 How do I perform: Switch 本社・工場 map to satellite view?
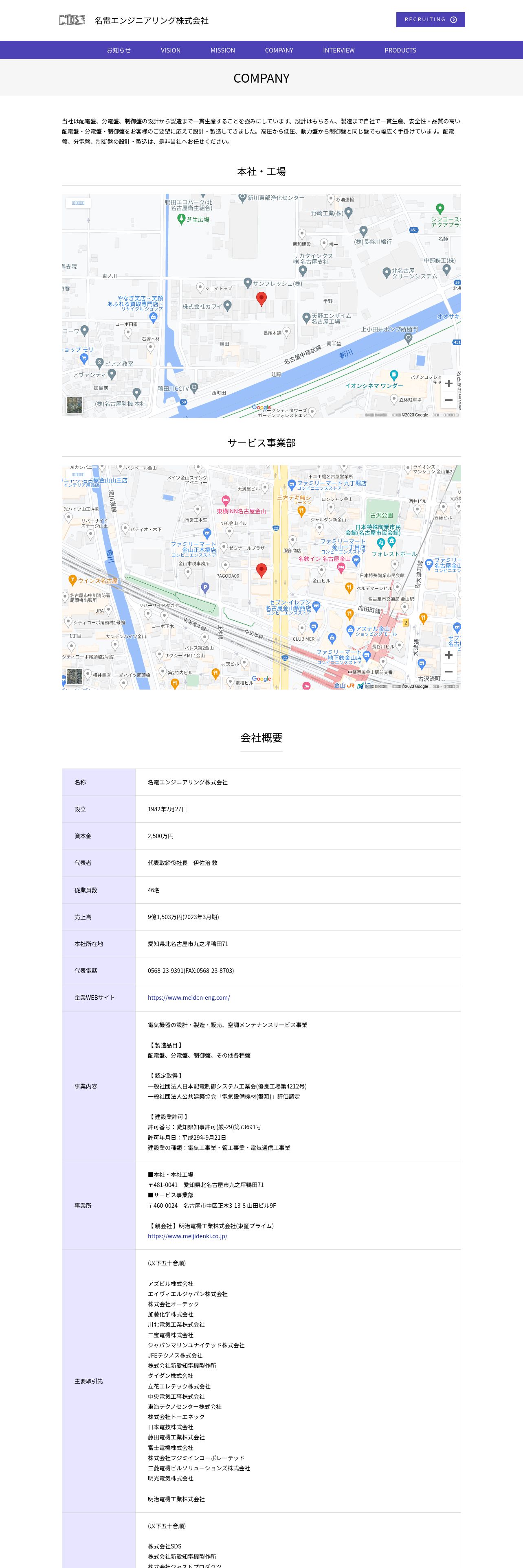click(x=74, y=405)
